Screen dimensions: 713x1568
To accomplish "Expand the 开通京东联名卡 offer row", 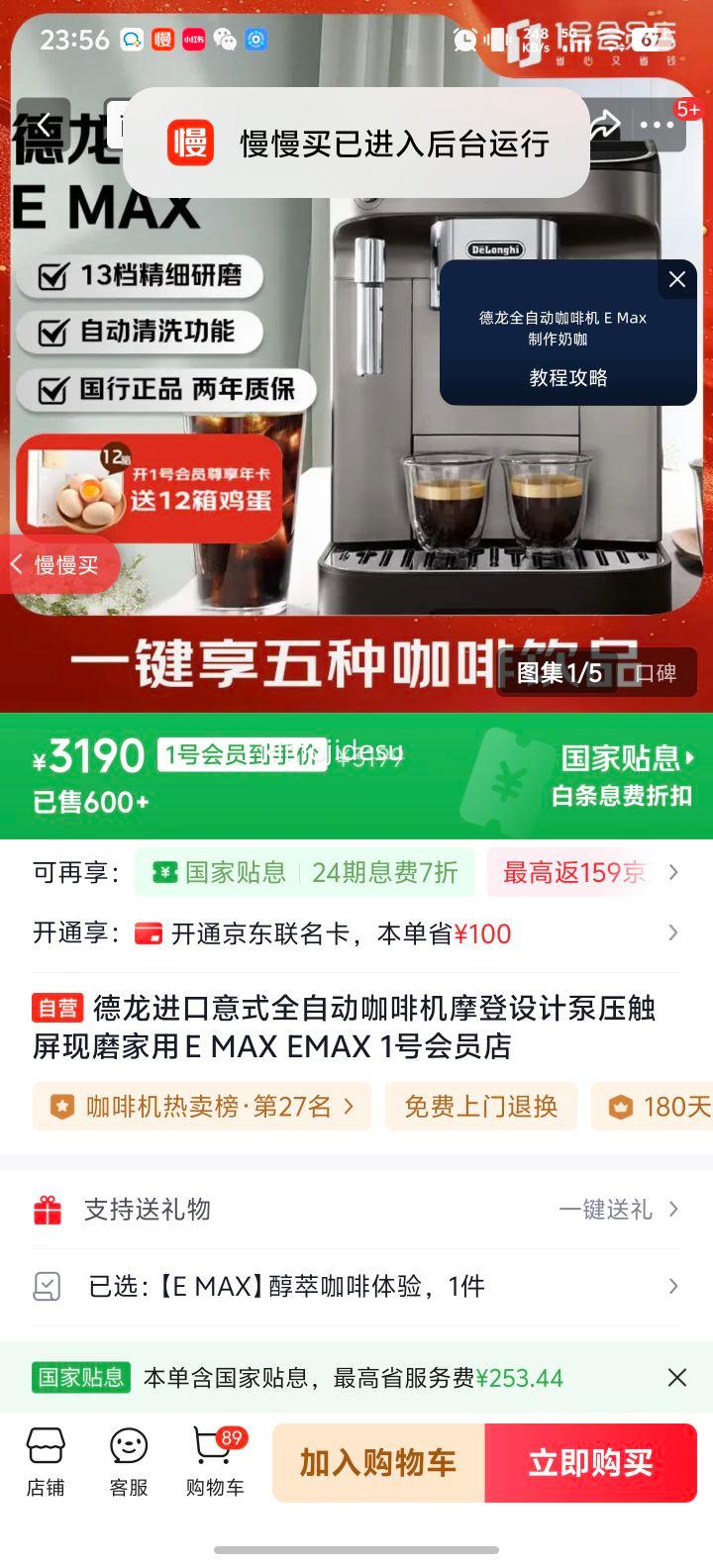I will [672, 933].
